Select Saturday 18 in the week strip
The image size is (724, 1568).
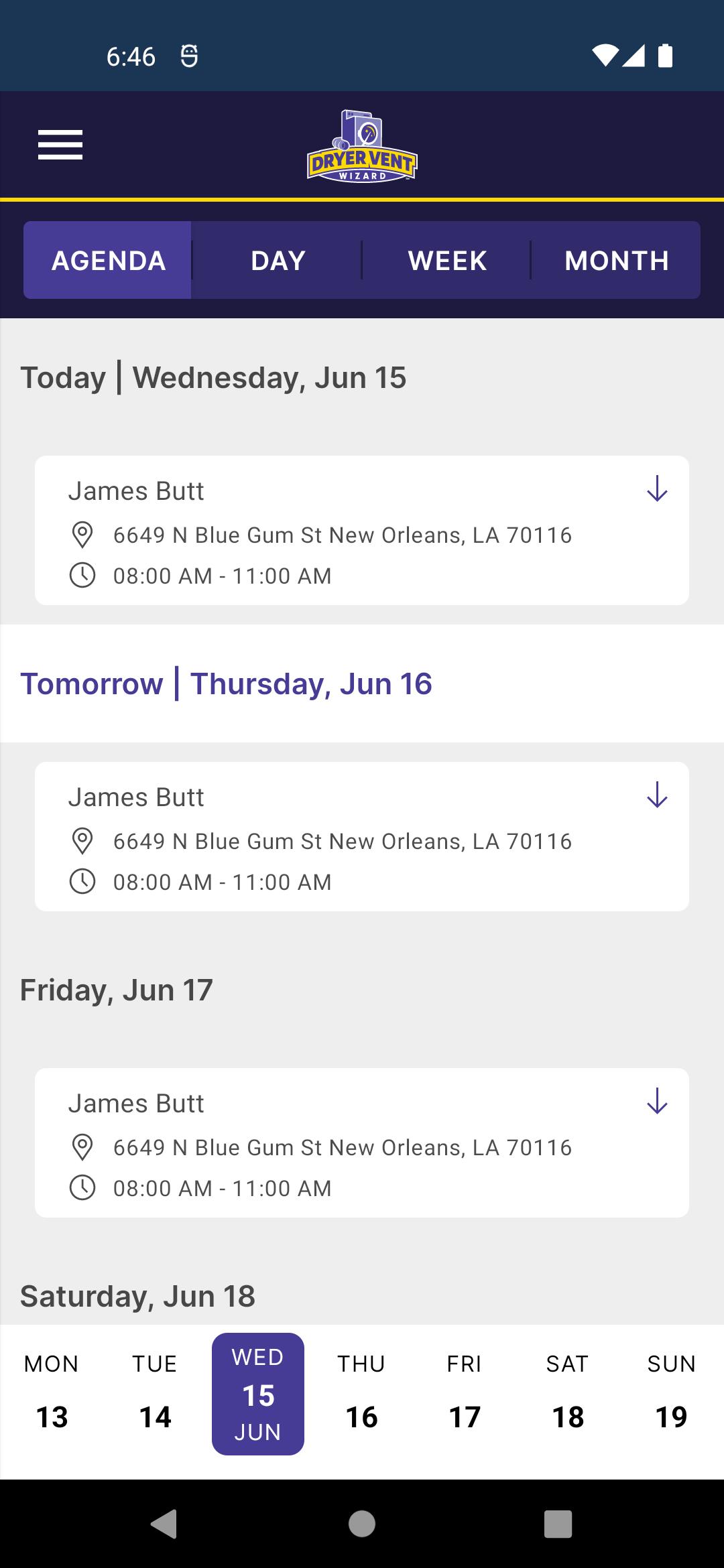[568, 1394]
